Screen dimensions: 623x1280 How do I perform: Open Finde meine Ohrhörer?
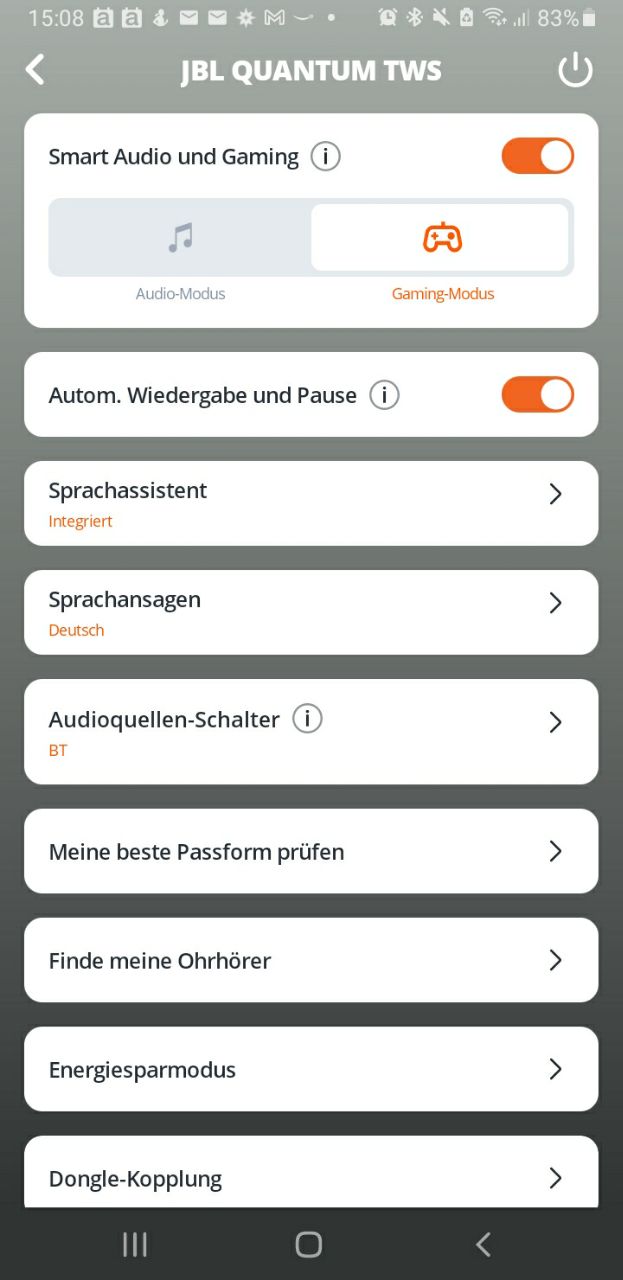pyautogui.click(x=311, y=960)
